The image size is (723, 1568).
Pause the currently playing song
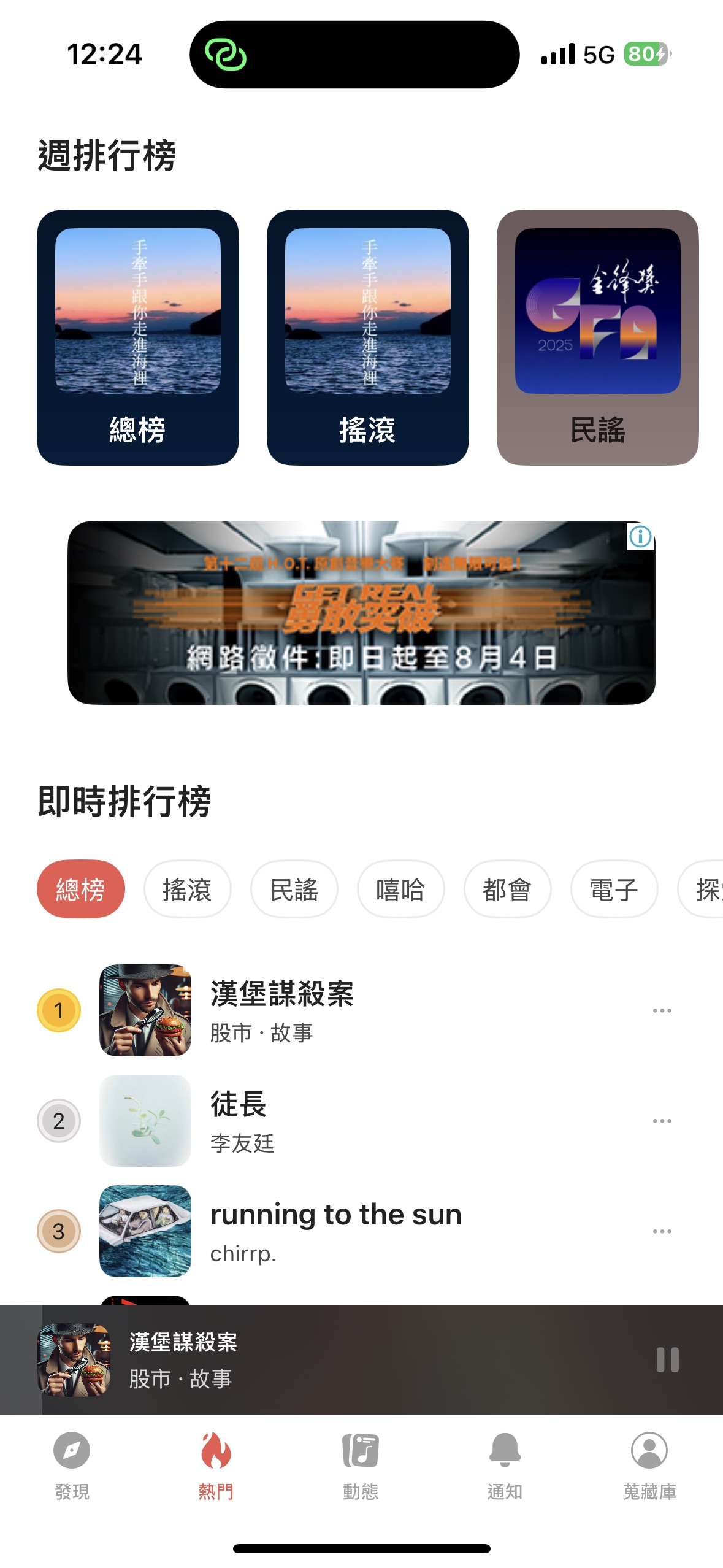tap(667, 1360)
